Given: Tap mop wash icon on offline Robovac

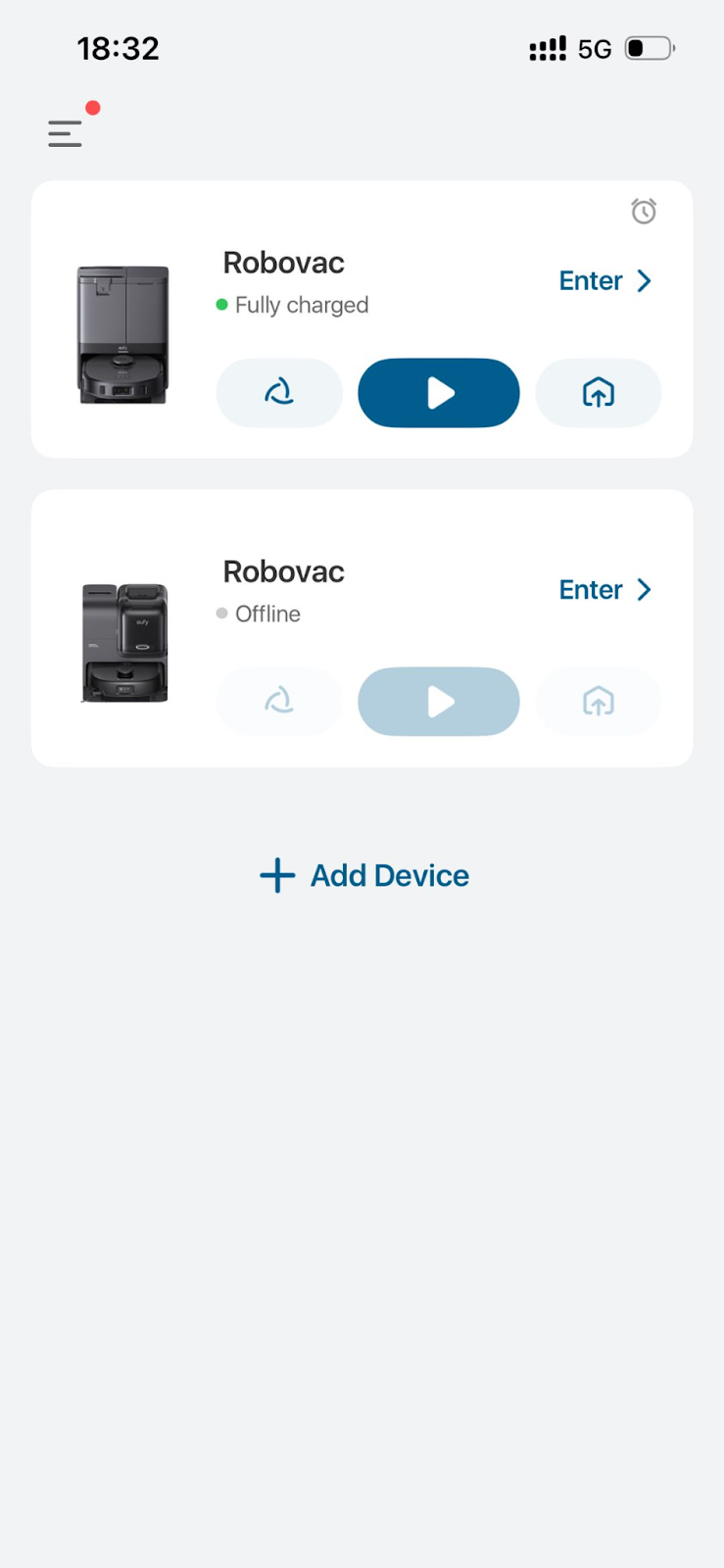Looking at the screenshot, I should click(x=279, y=702).
